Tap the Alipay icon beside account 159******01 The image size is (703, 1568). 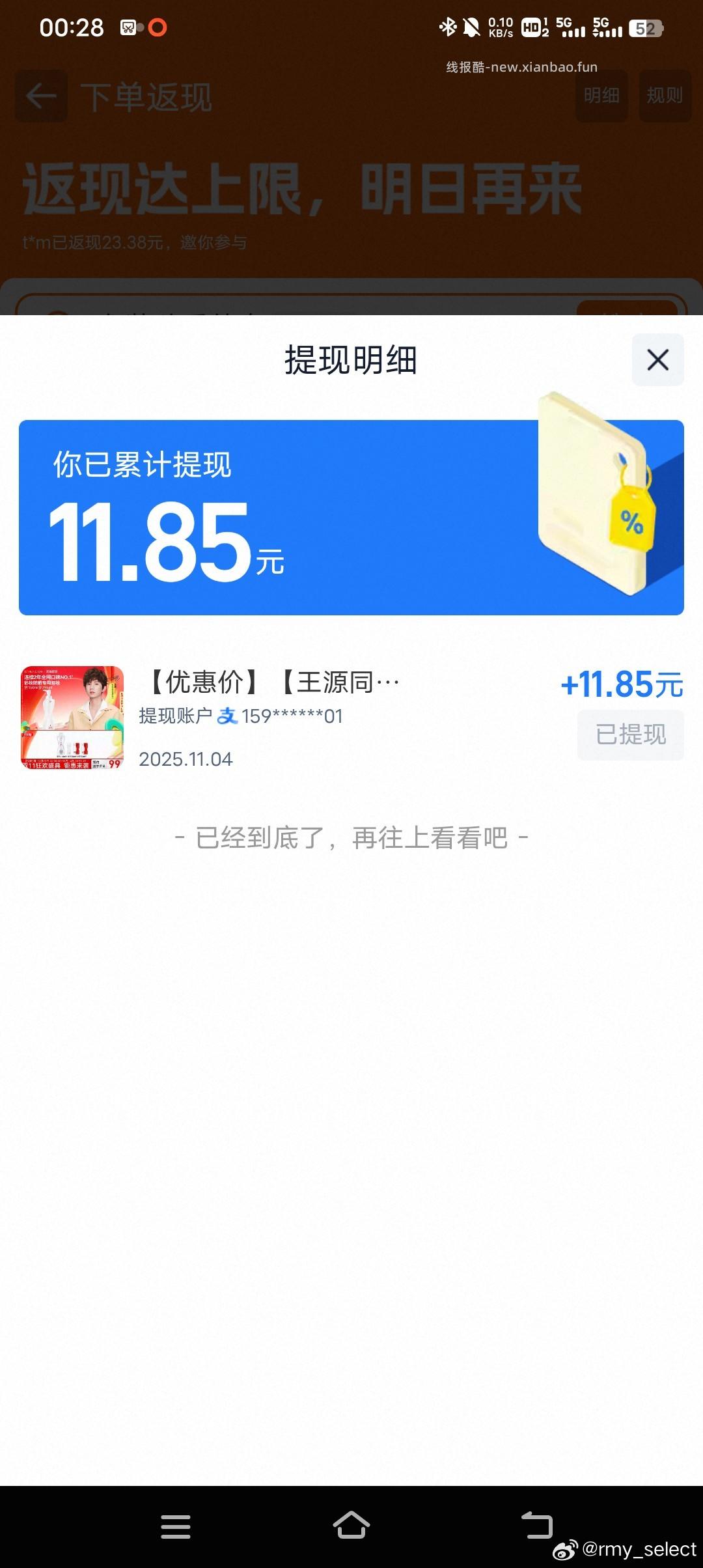[229, 716]
